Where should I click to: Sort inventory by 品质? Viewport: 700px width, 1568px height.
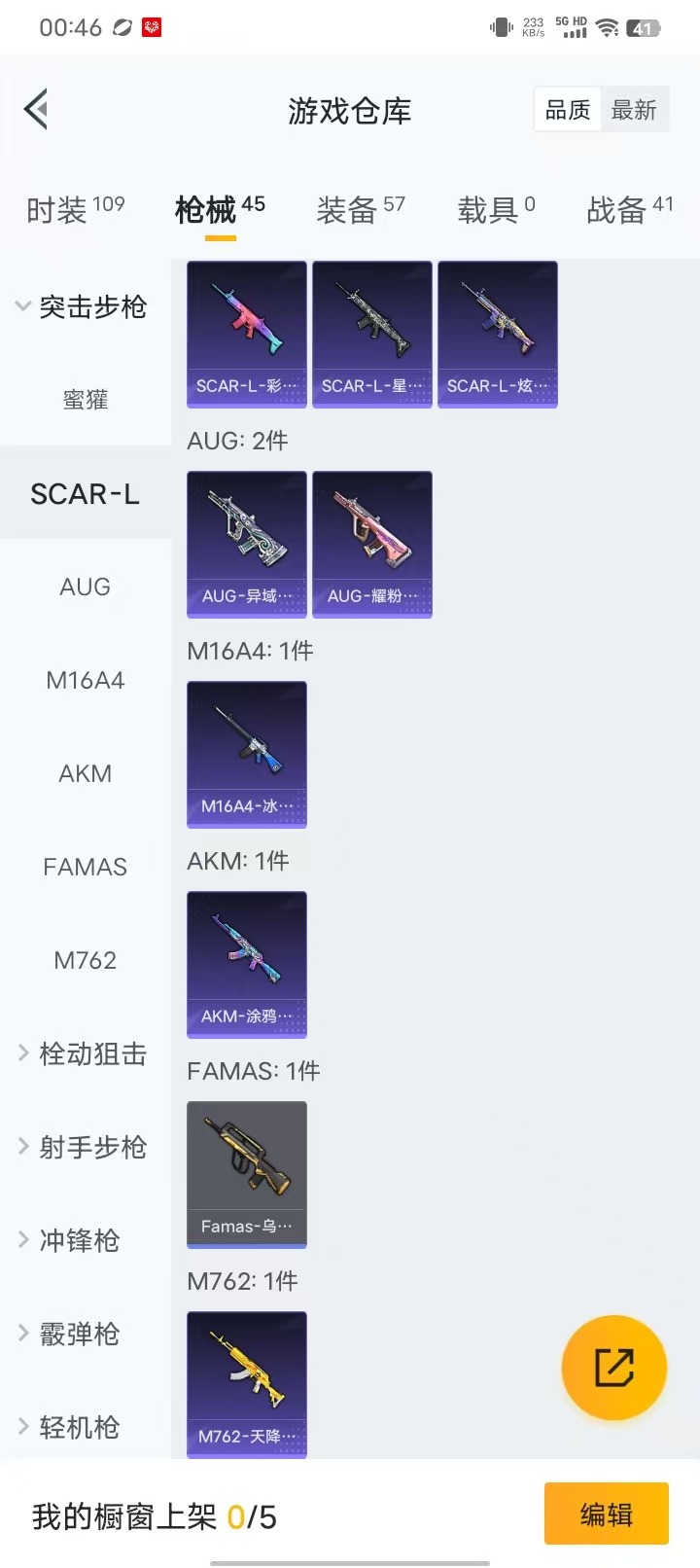(568, 110)
